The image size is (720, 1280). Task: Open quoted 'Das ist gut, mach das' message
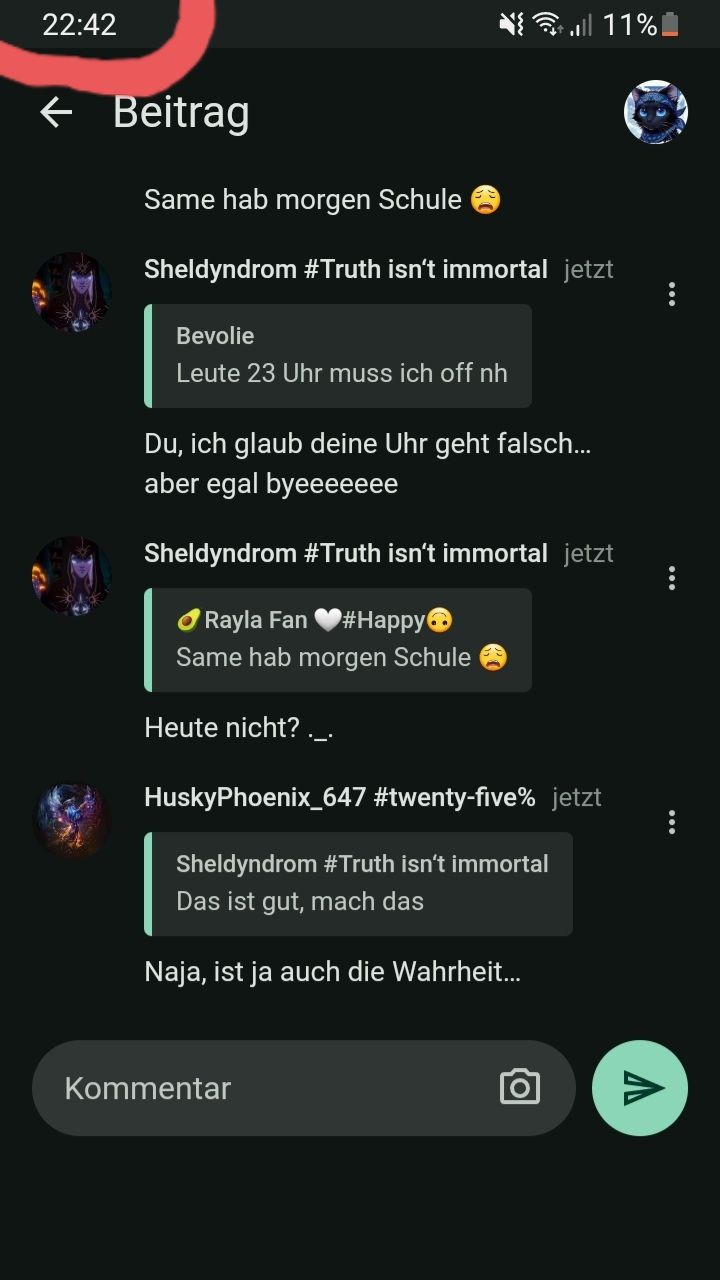(358, 884)
